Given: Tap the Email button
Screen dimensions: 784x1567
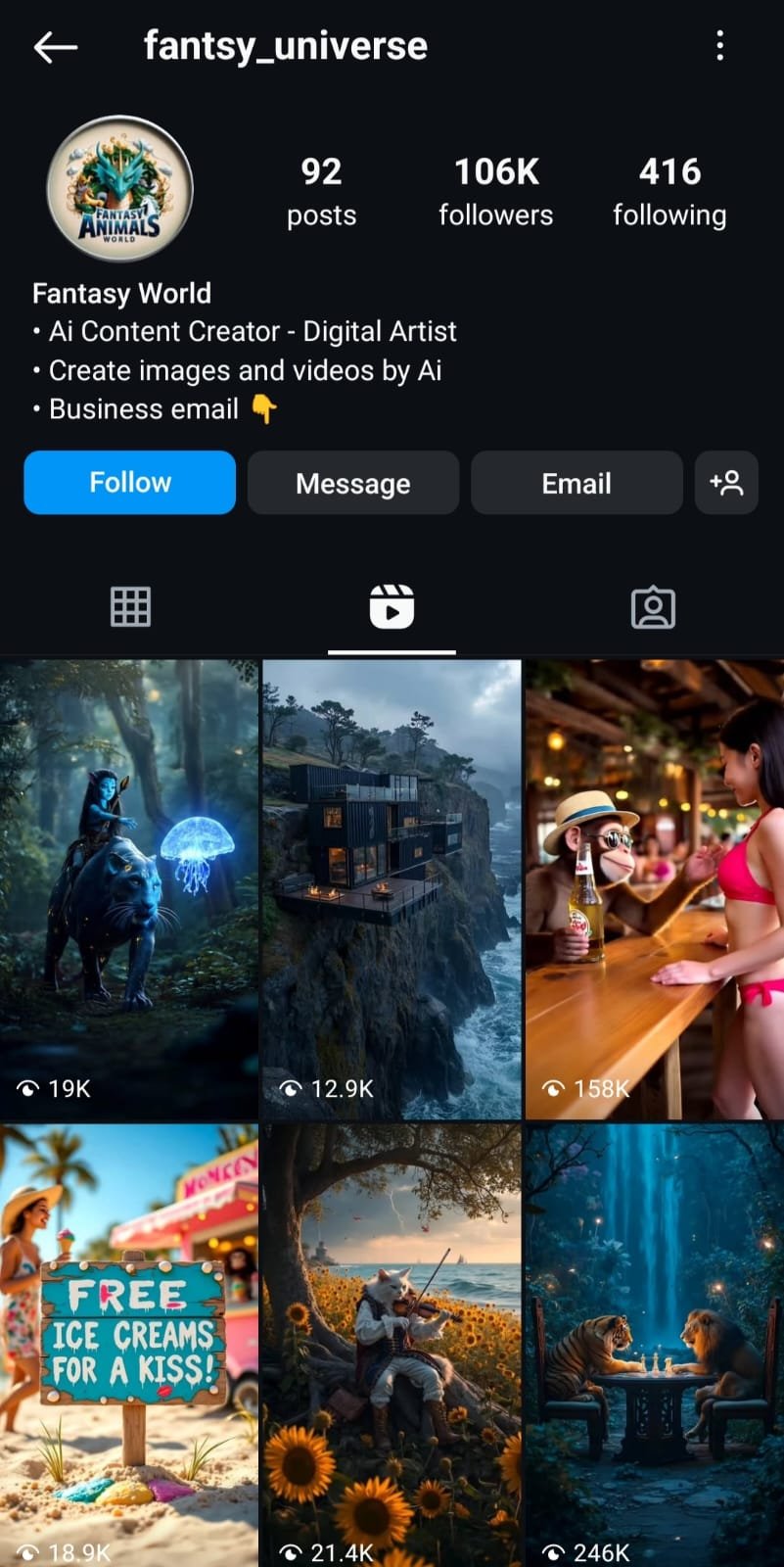Looking at the screenshot, I should (576, 483).
